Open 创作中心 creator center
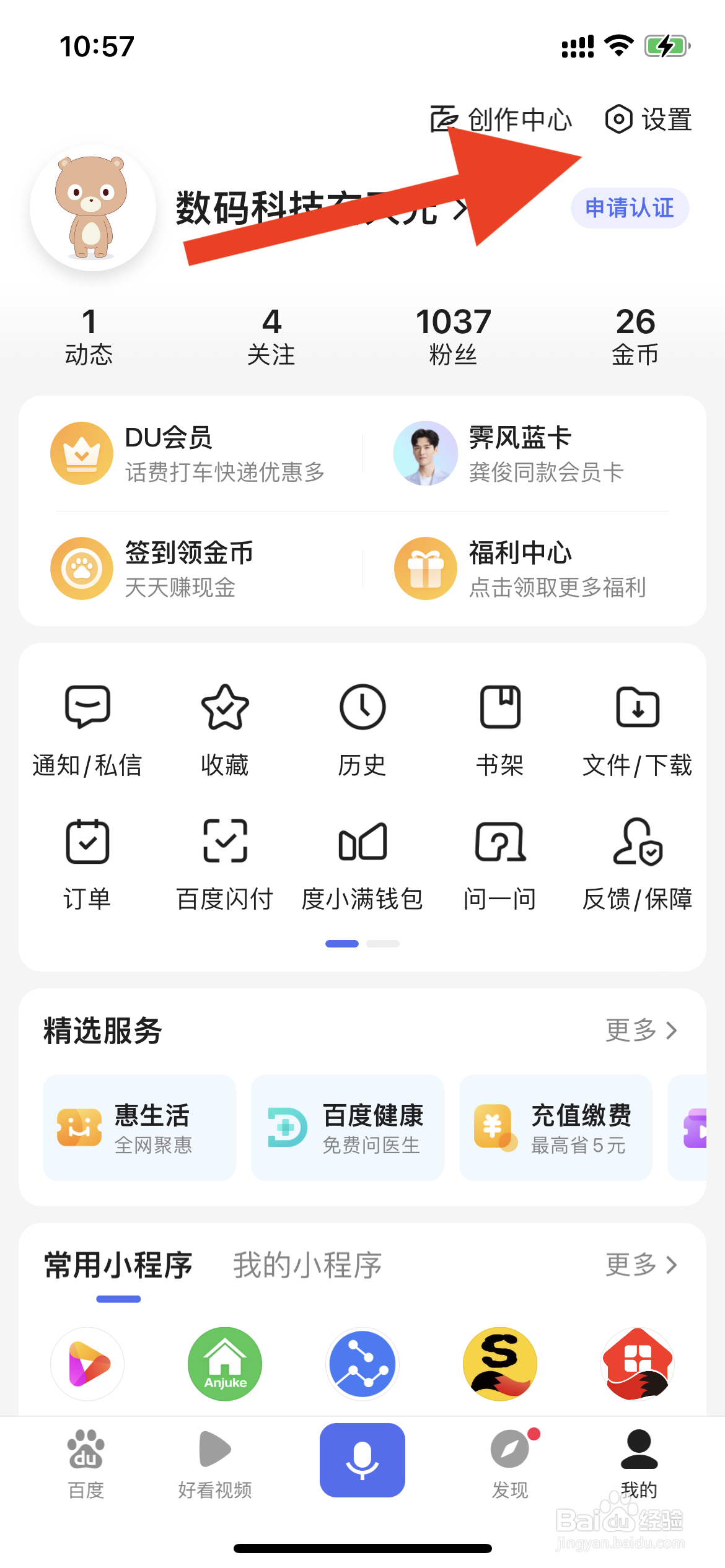The height and width of the screenshot is (1568, 725). (501, 120)
